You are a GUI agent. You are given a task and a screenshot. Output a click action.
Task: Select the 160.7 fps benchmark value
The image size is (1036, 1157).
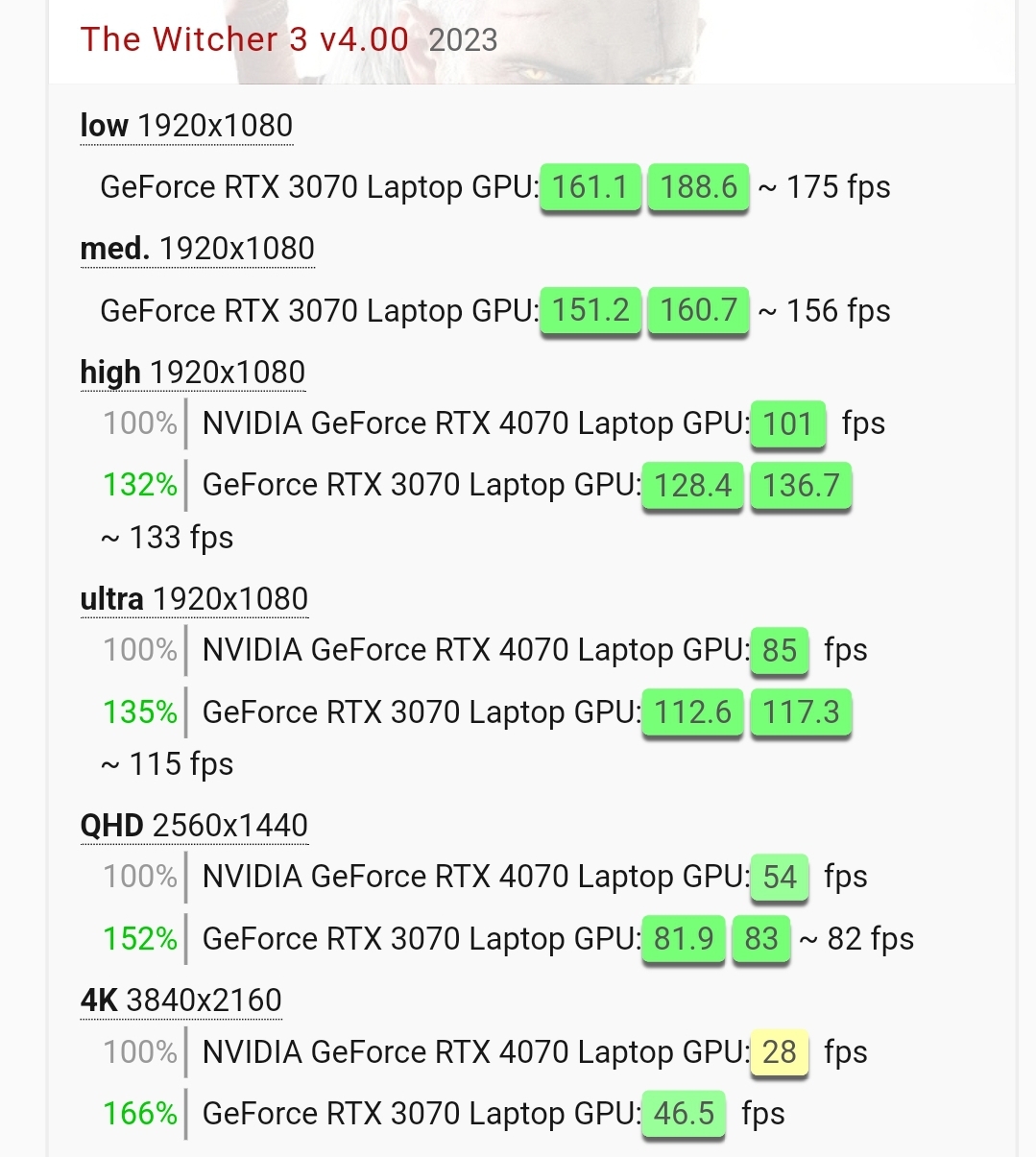(x=698, y=311)
